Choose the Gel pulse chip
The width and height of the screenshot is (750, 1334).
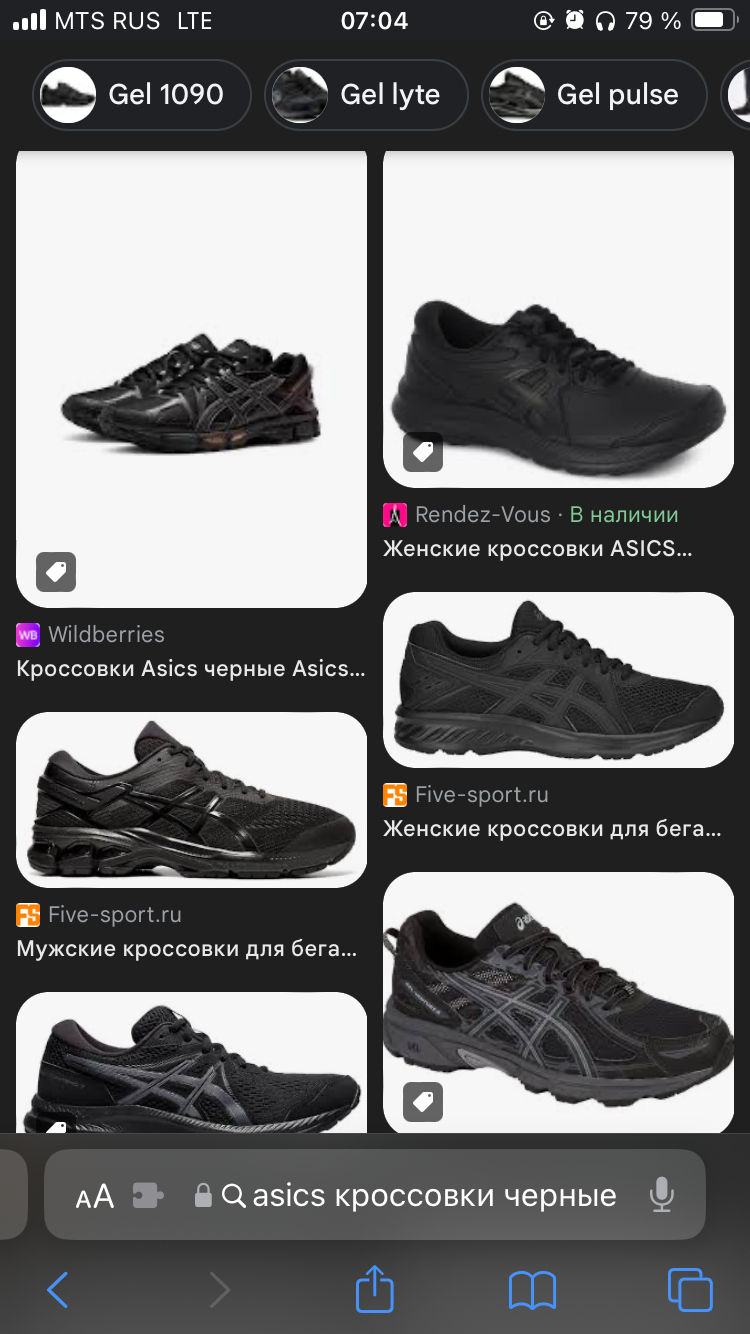point(594,95)
